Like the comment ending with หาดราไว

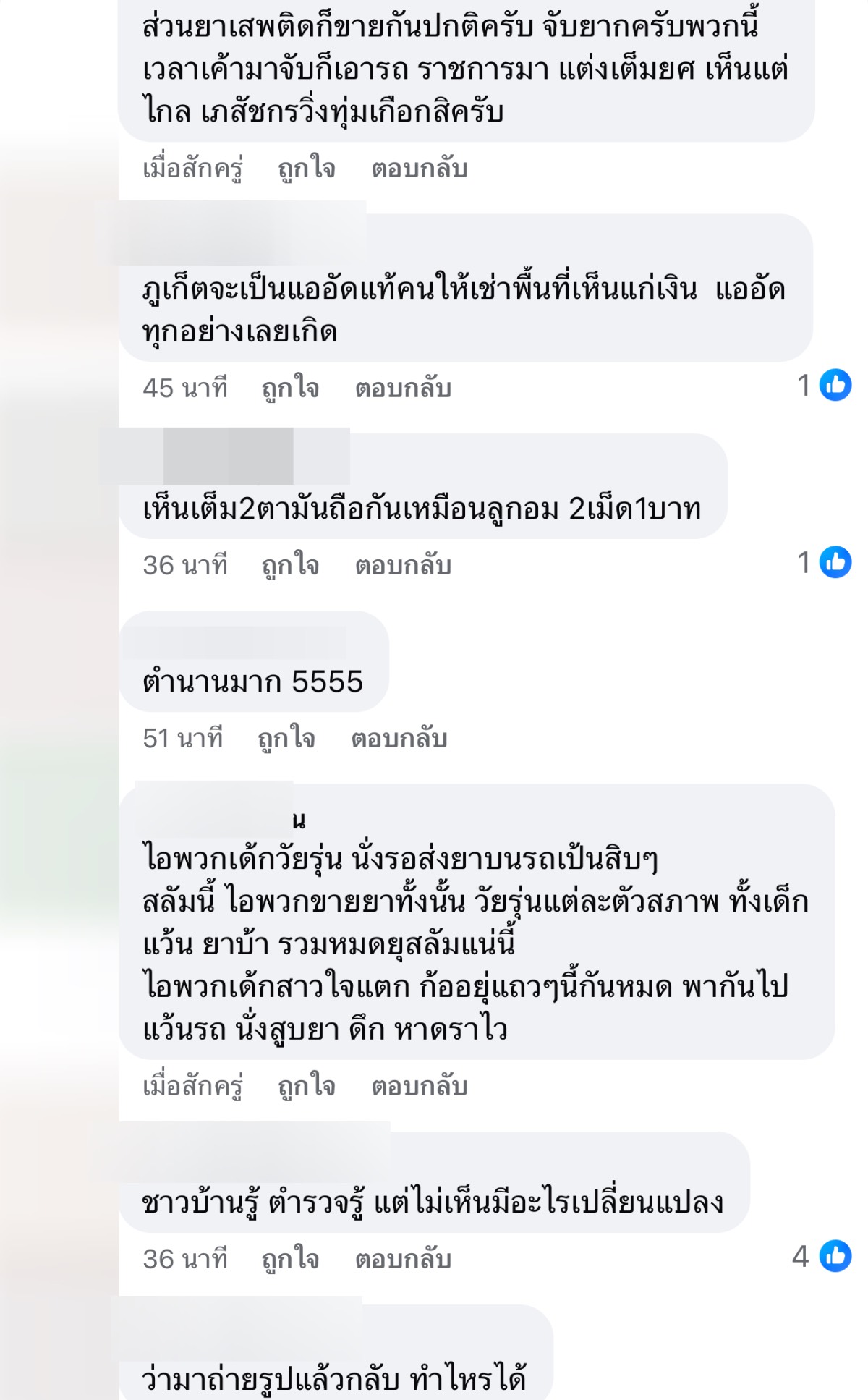(306, 1086)
